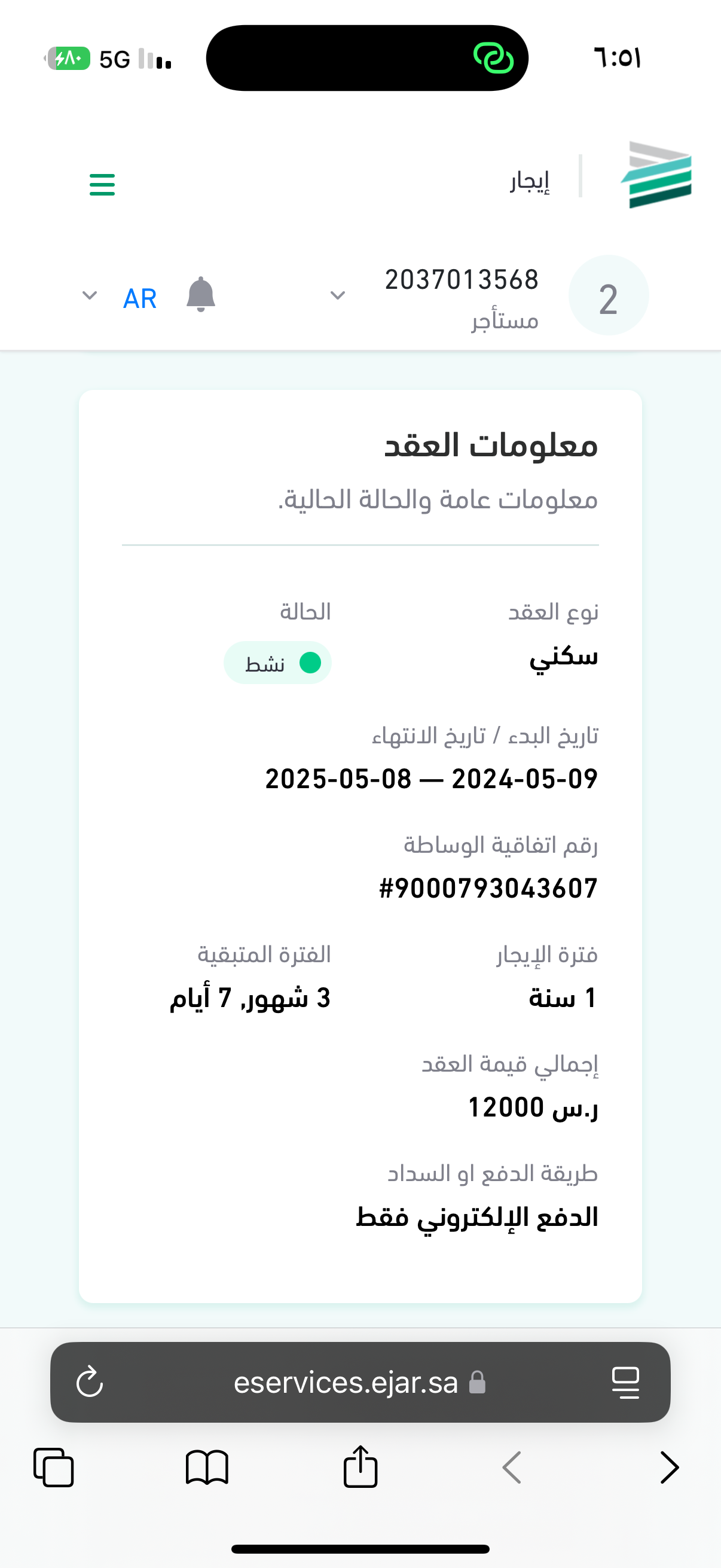The height and width of the screenshot is (1568, 721).
Task: Tap the eservices.ejar.sa address bar
Action: [346, 1382]
